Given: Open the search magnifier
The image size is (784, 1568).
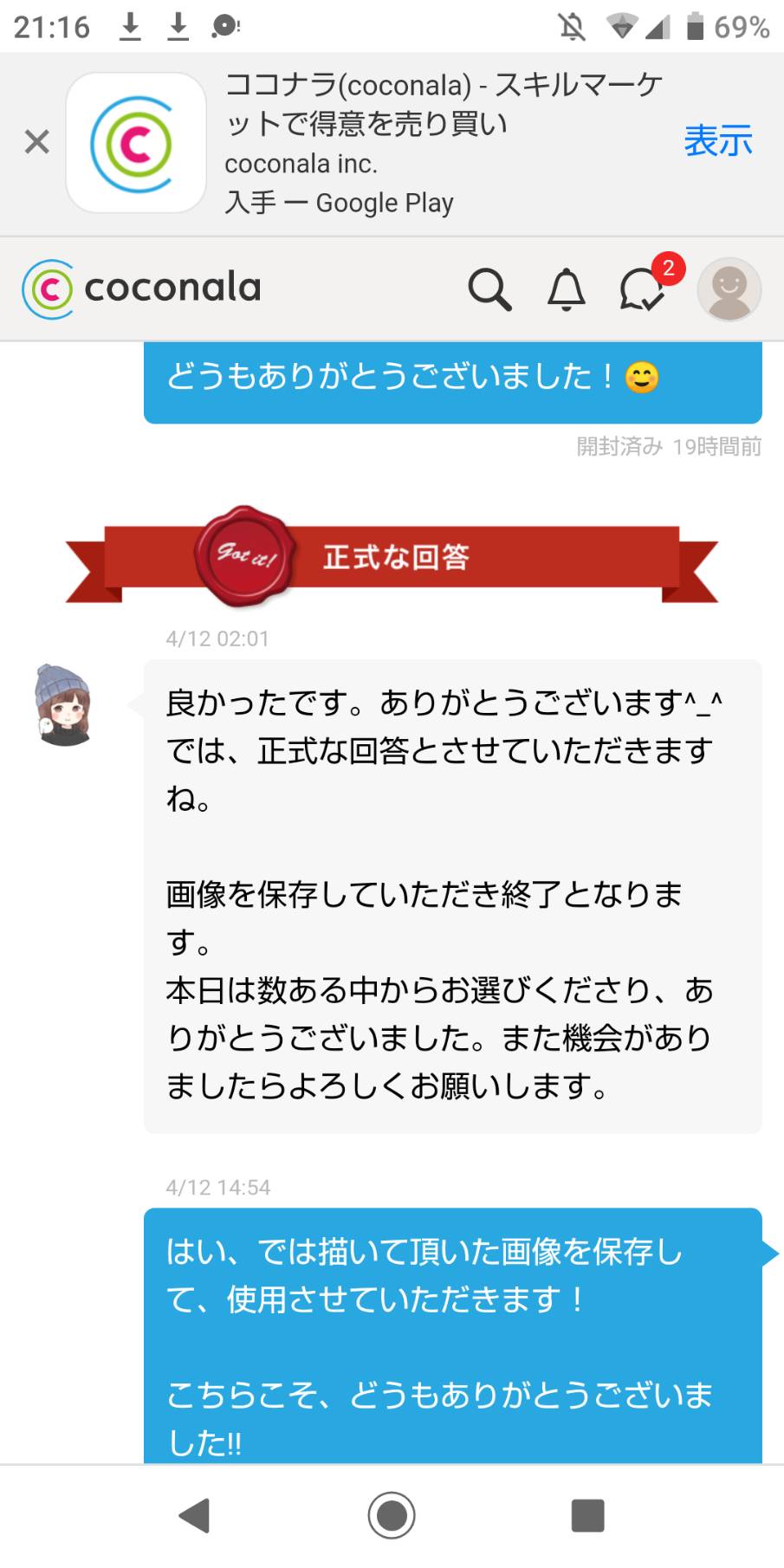Looking at the screenshot, I should pyautogui.click(x=489, y=289).
